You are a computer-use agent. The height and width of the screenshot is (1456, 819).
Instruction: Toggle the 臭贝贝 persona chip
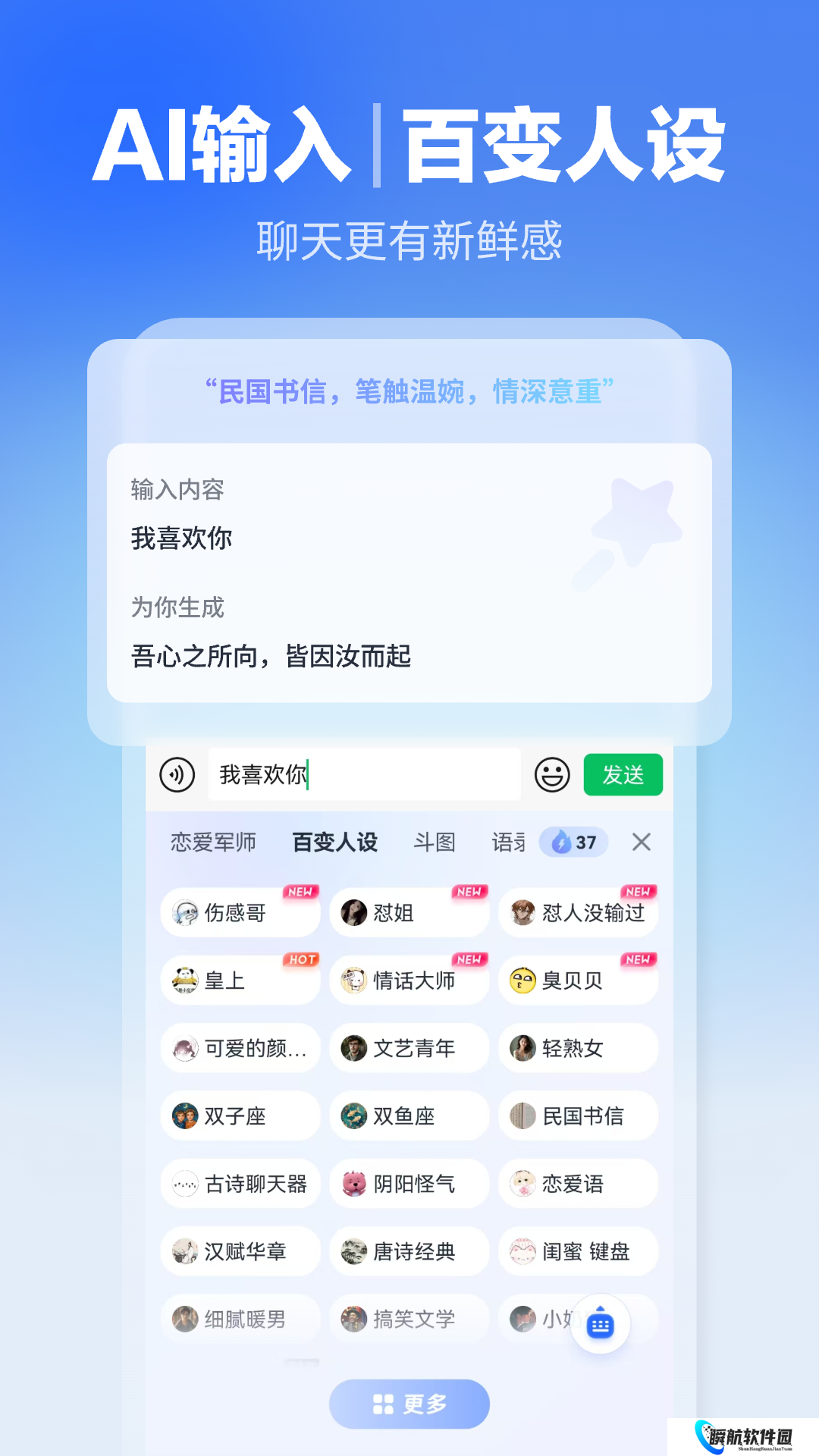pyautogui.click(x=578, y=980)
